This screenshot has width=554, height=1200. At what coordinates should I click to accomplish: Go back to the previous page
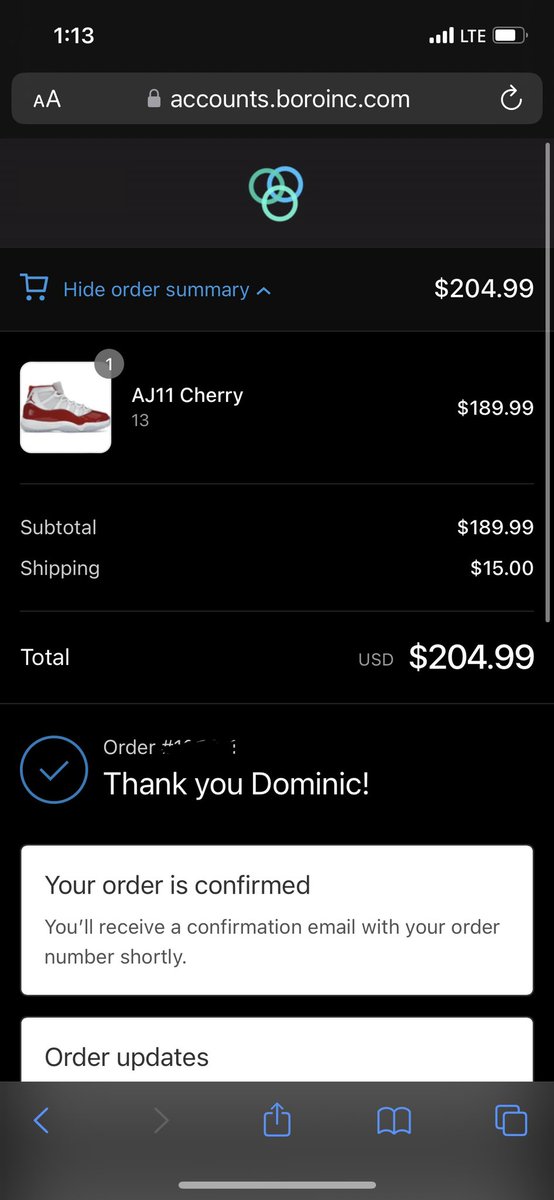coord(41,1120)
